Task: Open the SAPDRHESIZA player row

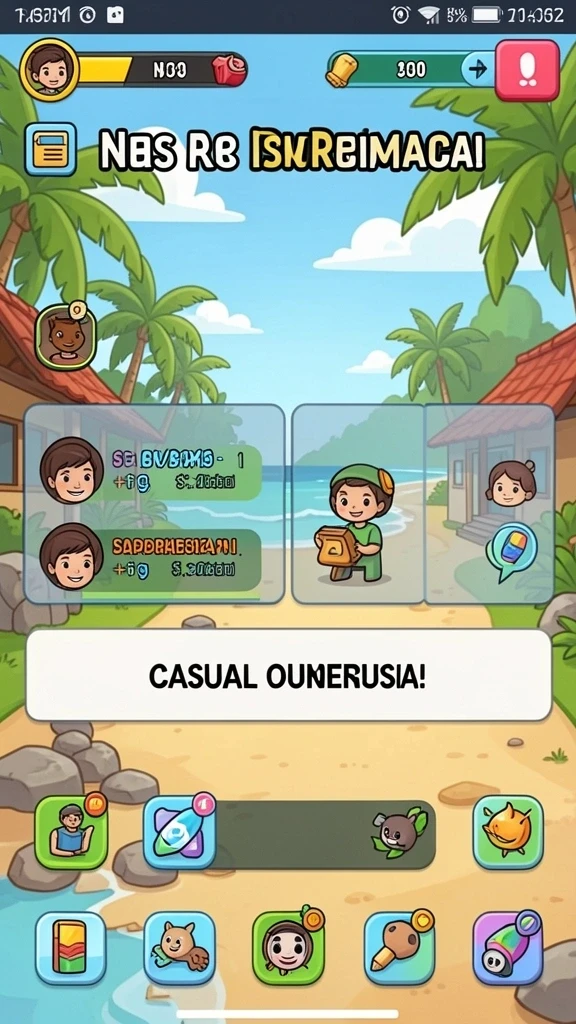Action: tap(153, 557)
